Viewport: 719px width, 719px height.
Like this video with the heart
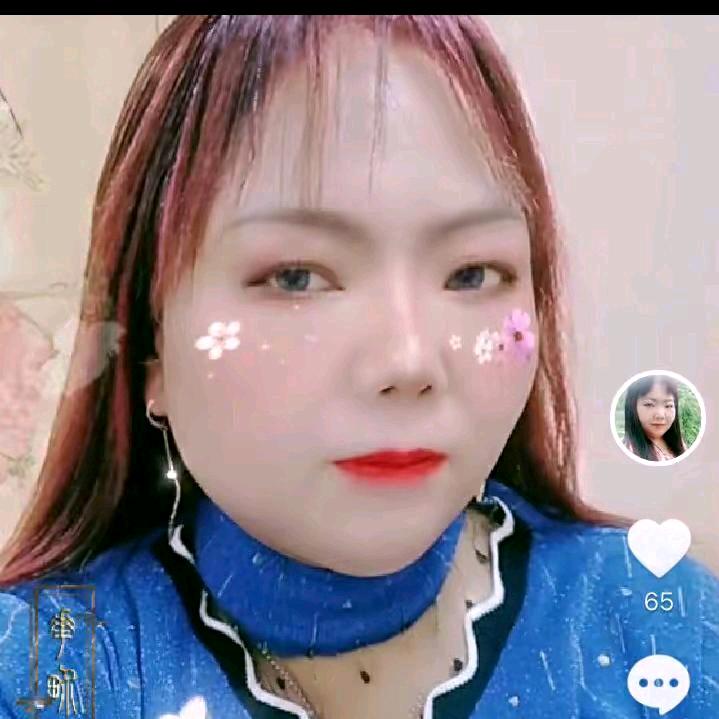(658, 546)
